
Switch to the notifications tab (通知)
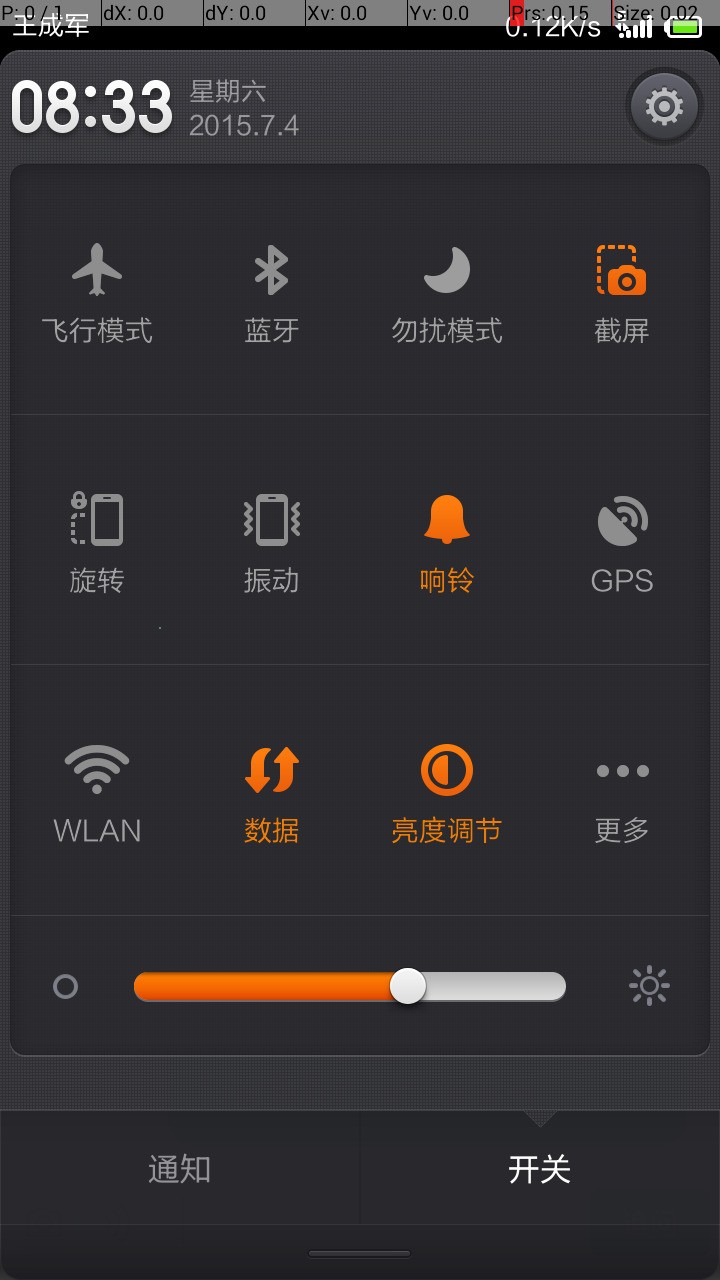[180, 1168]
